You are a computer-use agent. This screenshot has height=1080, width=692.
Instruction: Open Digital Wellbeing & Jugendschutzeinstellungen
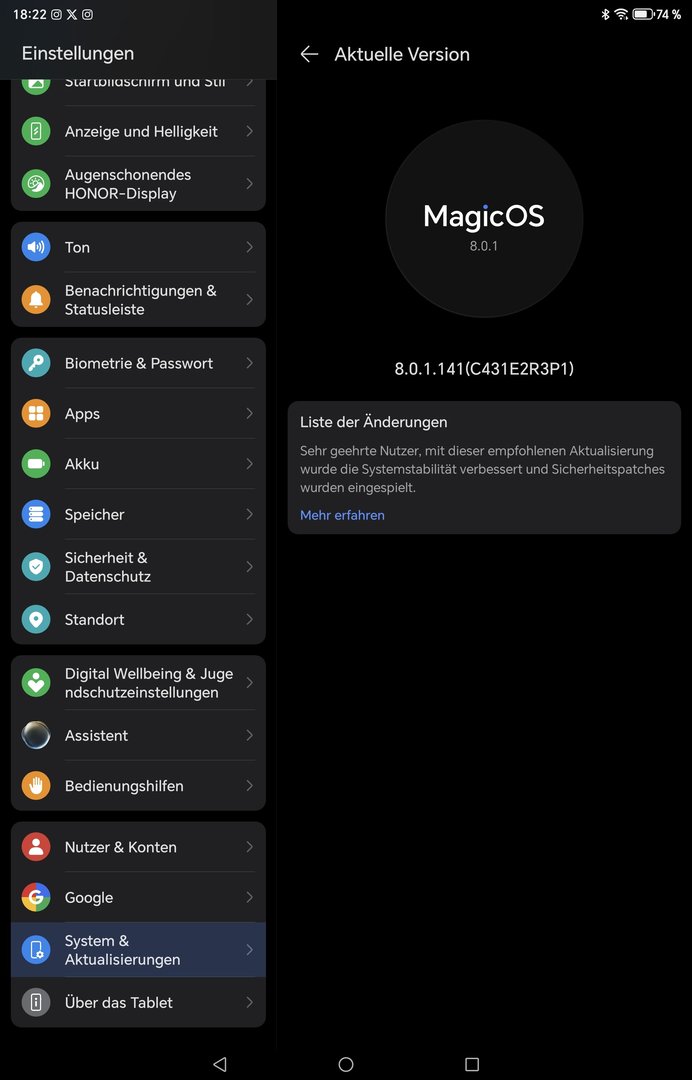(140, 683)
